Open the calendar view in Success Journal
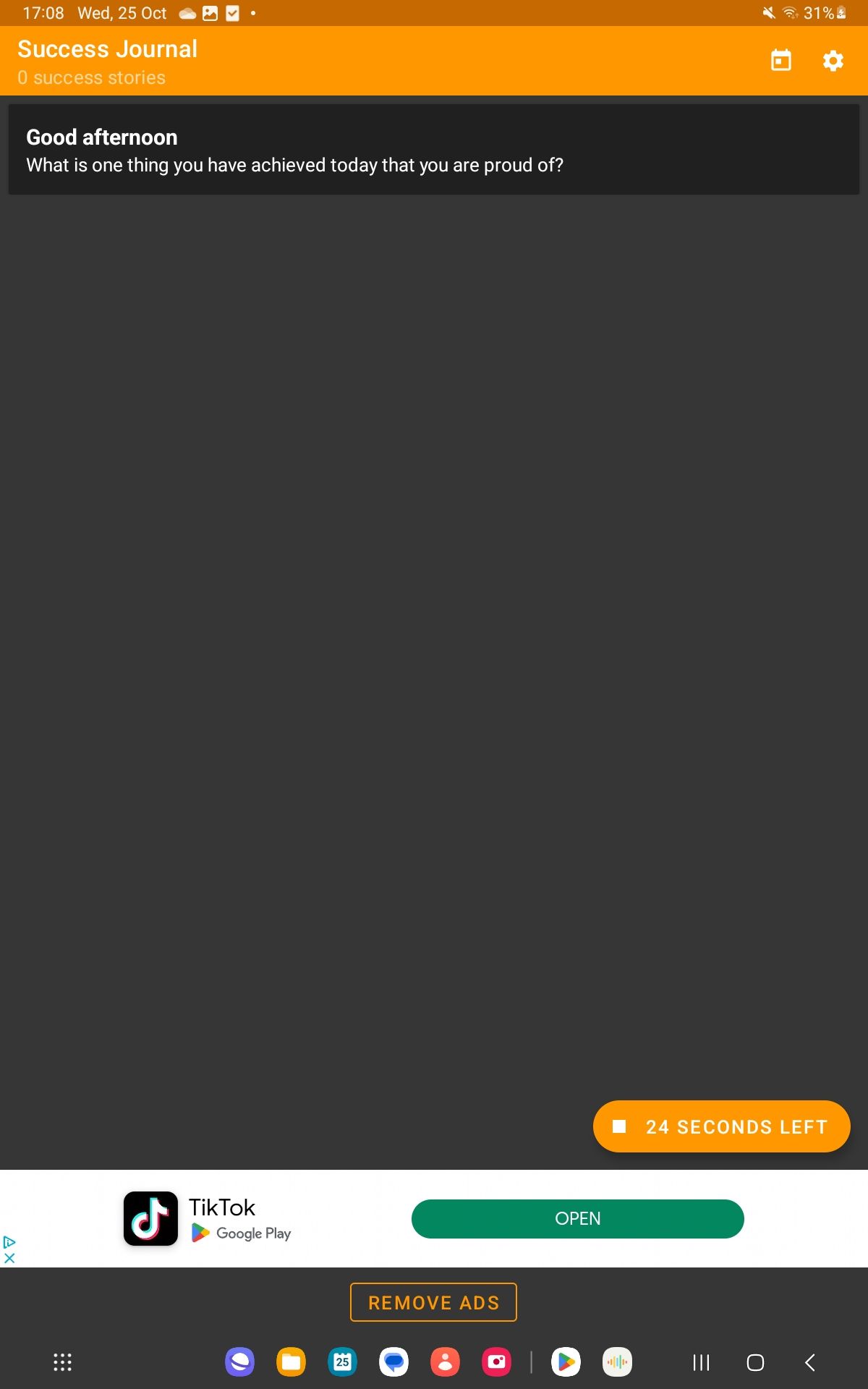The image size is (868, 1389). point(782,61)
